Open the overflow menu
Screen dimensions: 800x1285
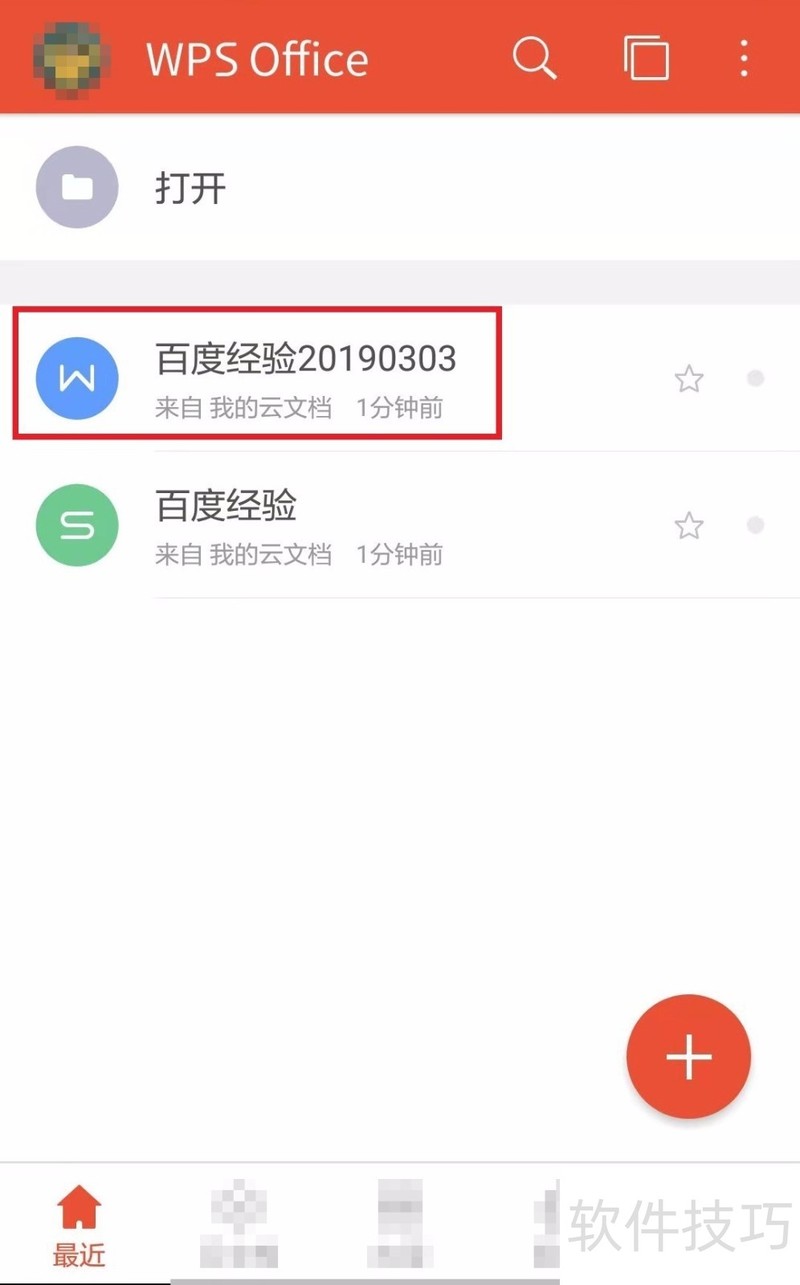click(x=743, y=58)
